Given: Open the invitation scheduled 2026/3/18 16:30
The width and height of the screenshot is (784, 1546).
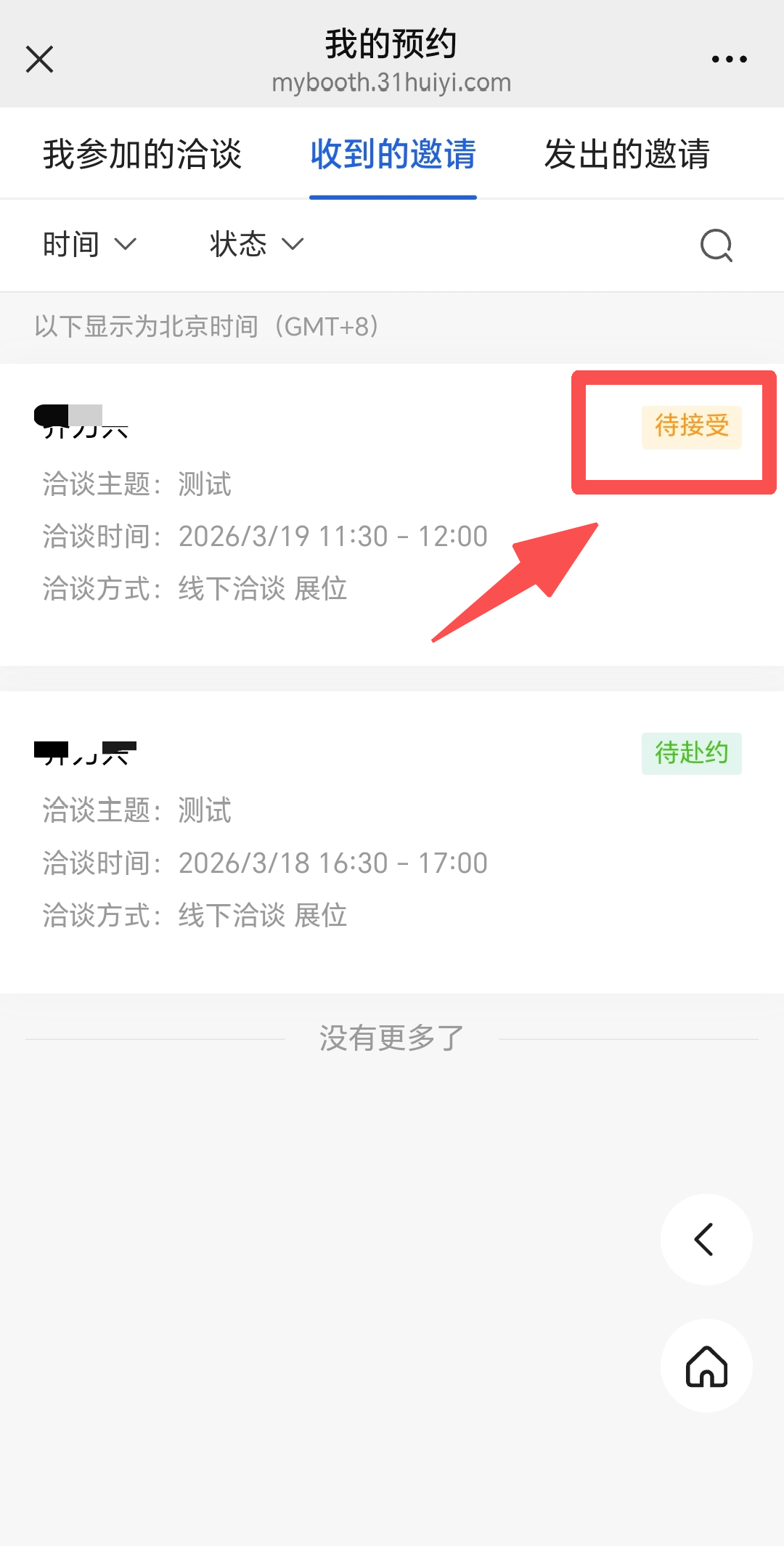Looking at the screenshot, I should click(290, 863).
